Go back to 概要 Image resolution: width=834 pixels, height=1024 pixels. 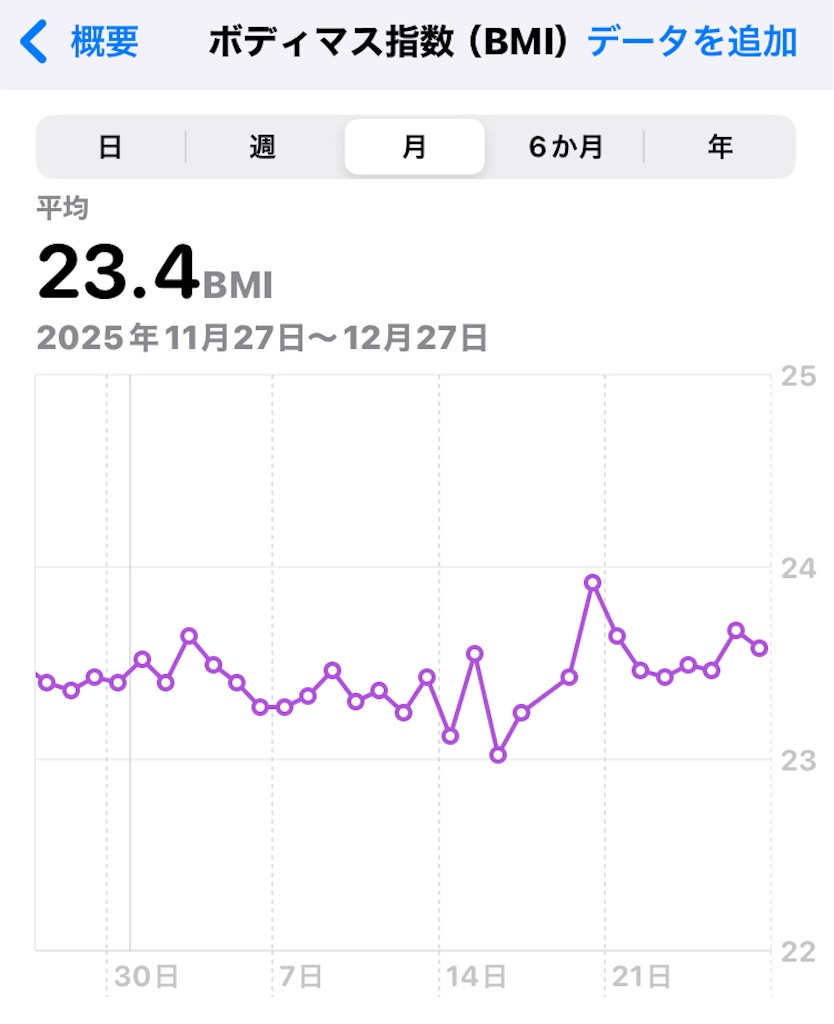click(x=80, y=43)
